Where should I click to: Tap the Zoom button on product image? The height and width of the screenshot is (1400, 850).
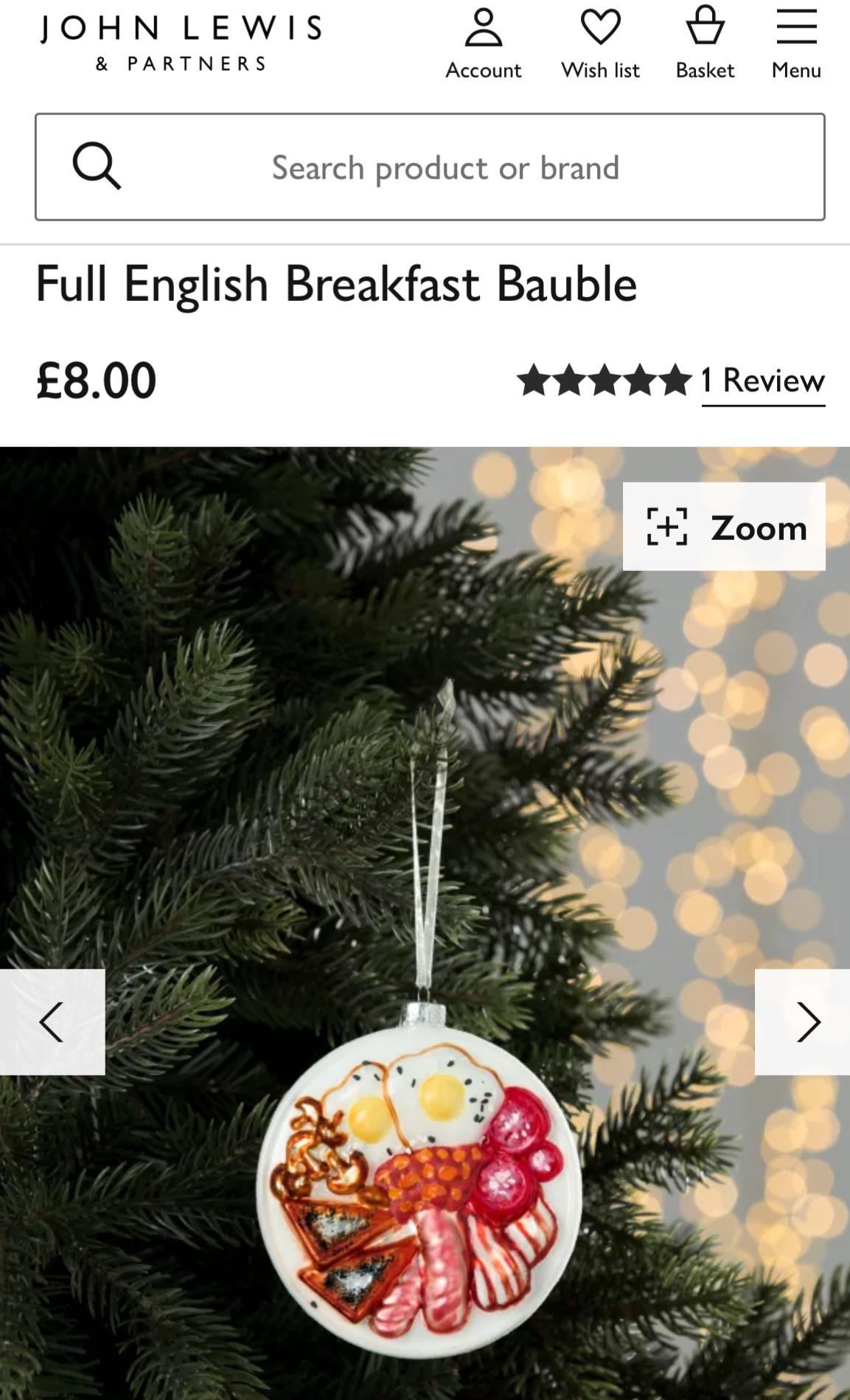coord(724,527)
